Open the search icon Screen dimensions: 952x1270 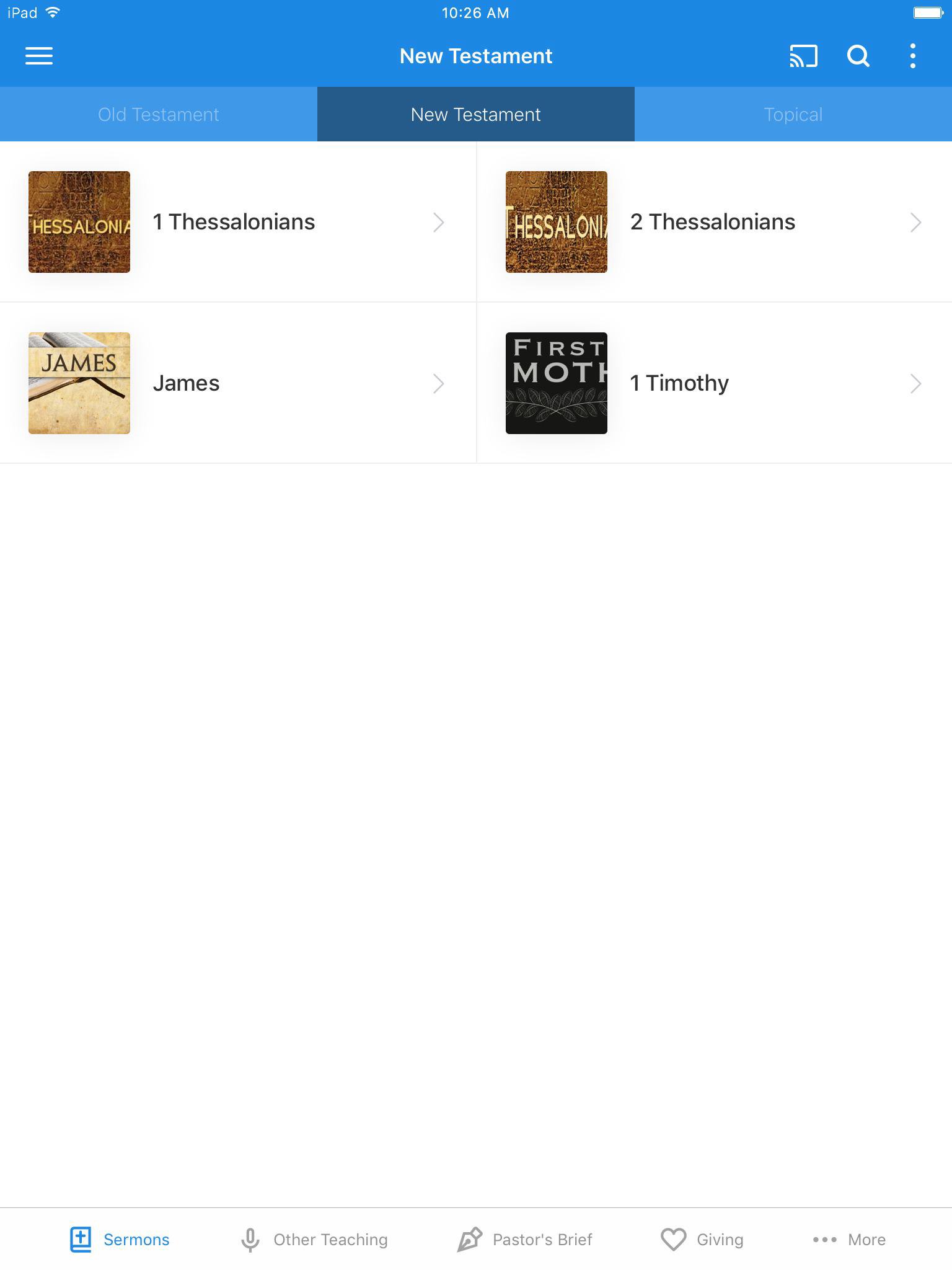[858, 56]
